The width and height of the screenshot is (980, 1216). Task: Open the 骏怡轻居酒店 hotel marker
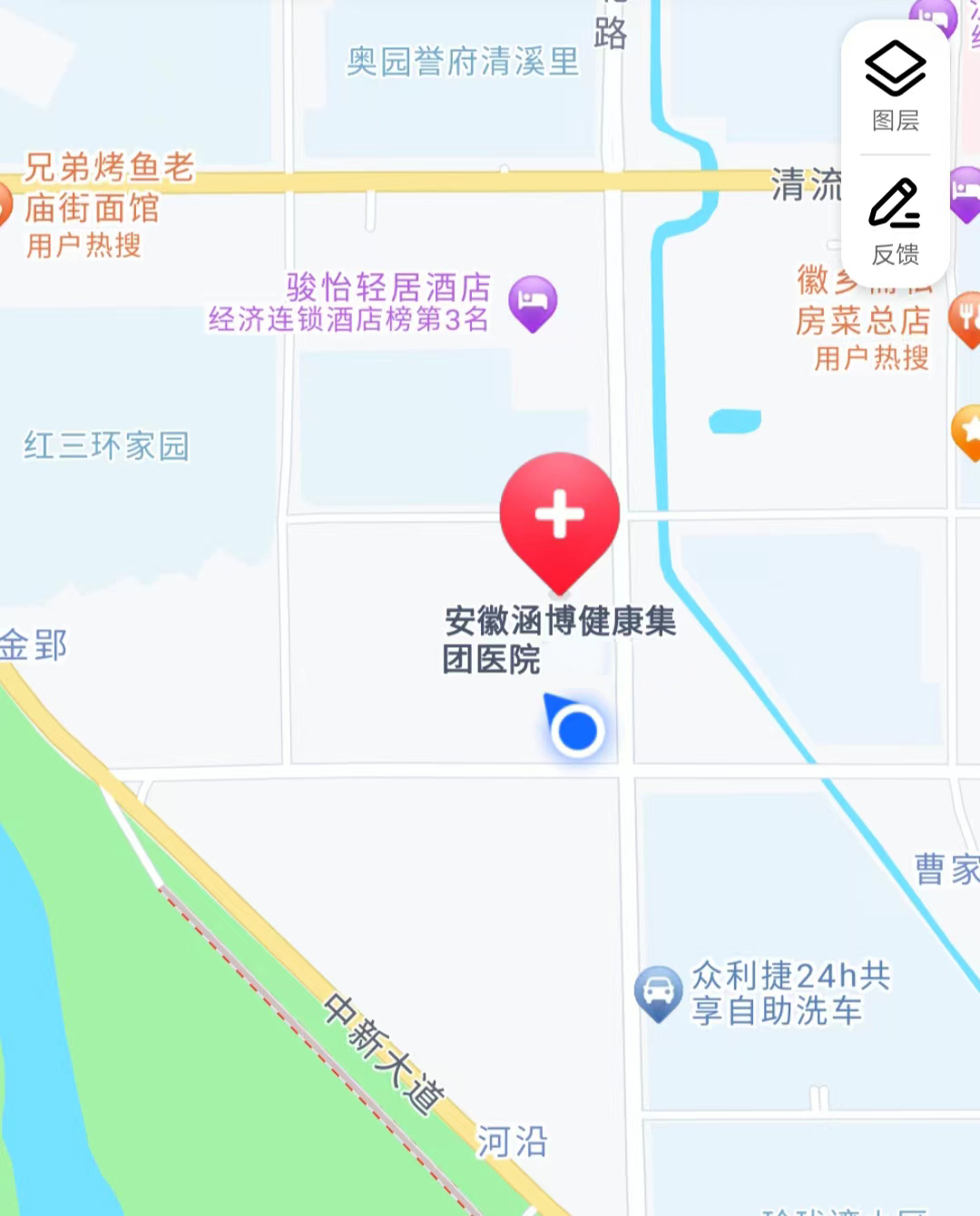click(533, 301)
